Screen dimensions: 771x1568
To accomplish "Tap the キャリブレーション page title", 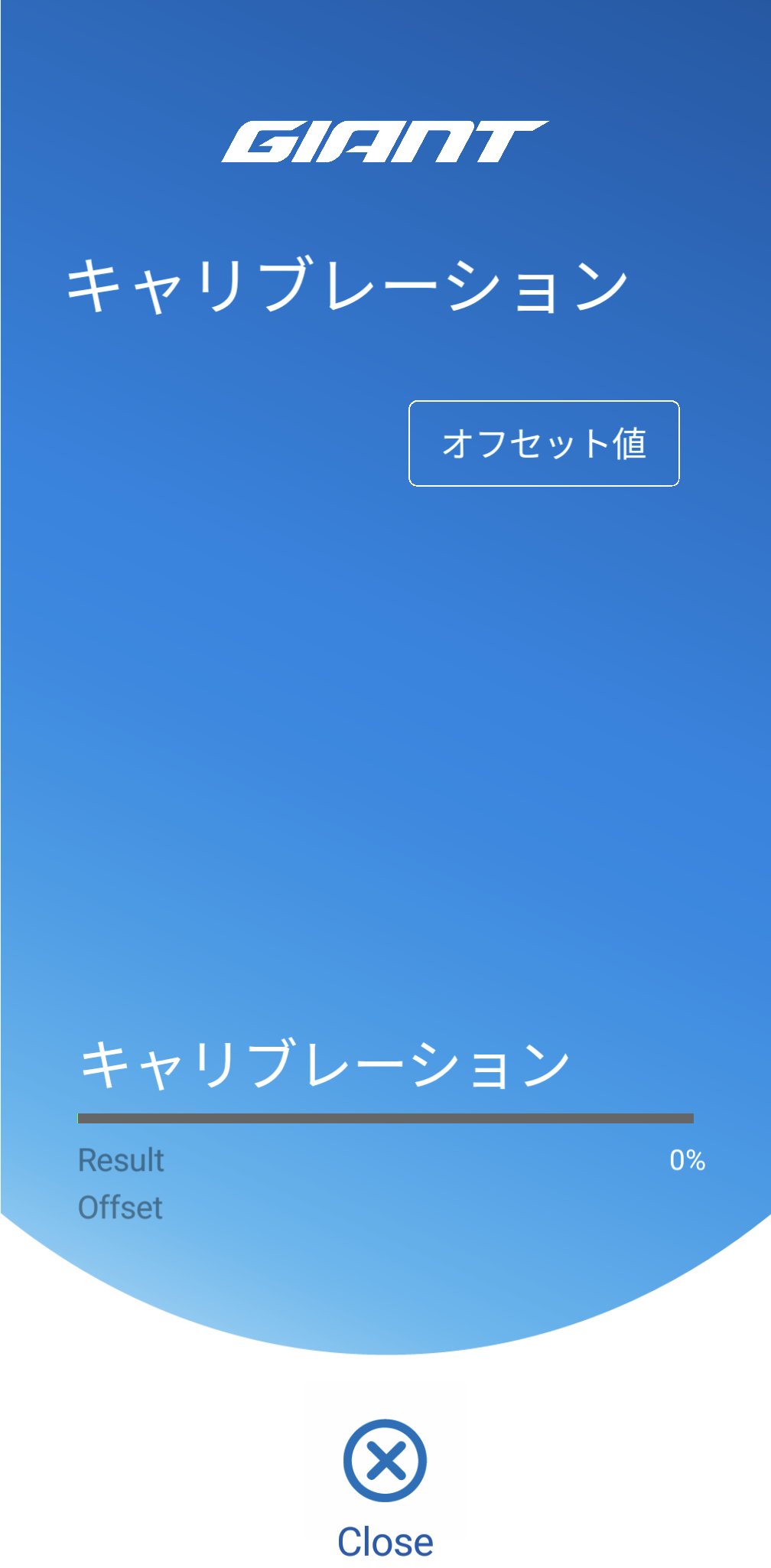I will pos(348,283).
